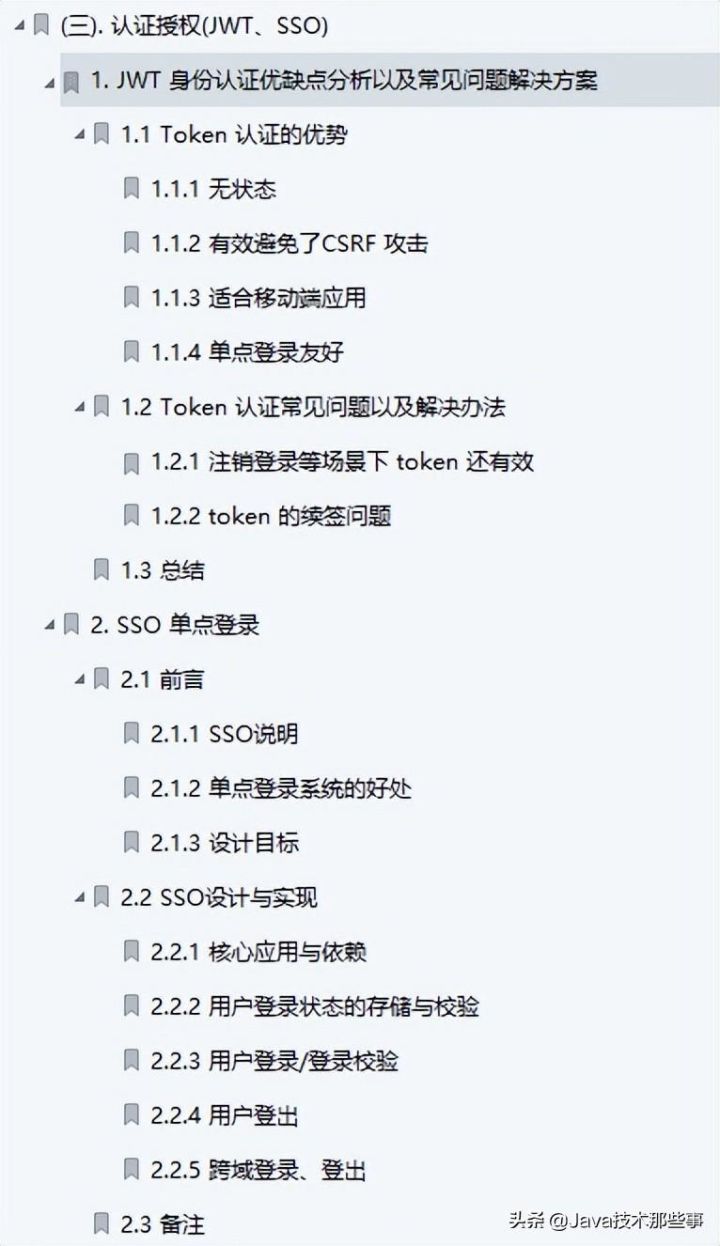The image size is (720, 1246).
Task: Go to 2.2.4 用户登出
Action: (x=225, y=1115)
